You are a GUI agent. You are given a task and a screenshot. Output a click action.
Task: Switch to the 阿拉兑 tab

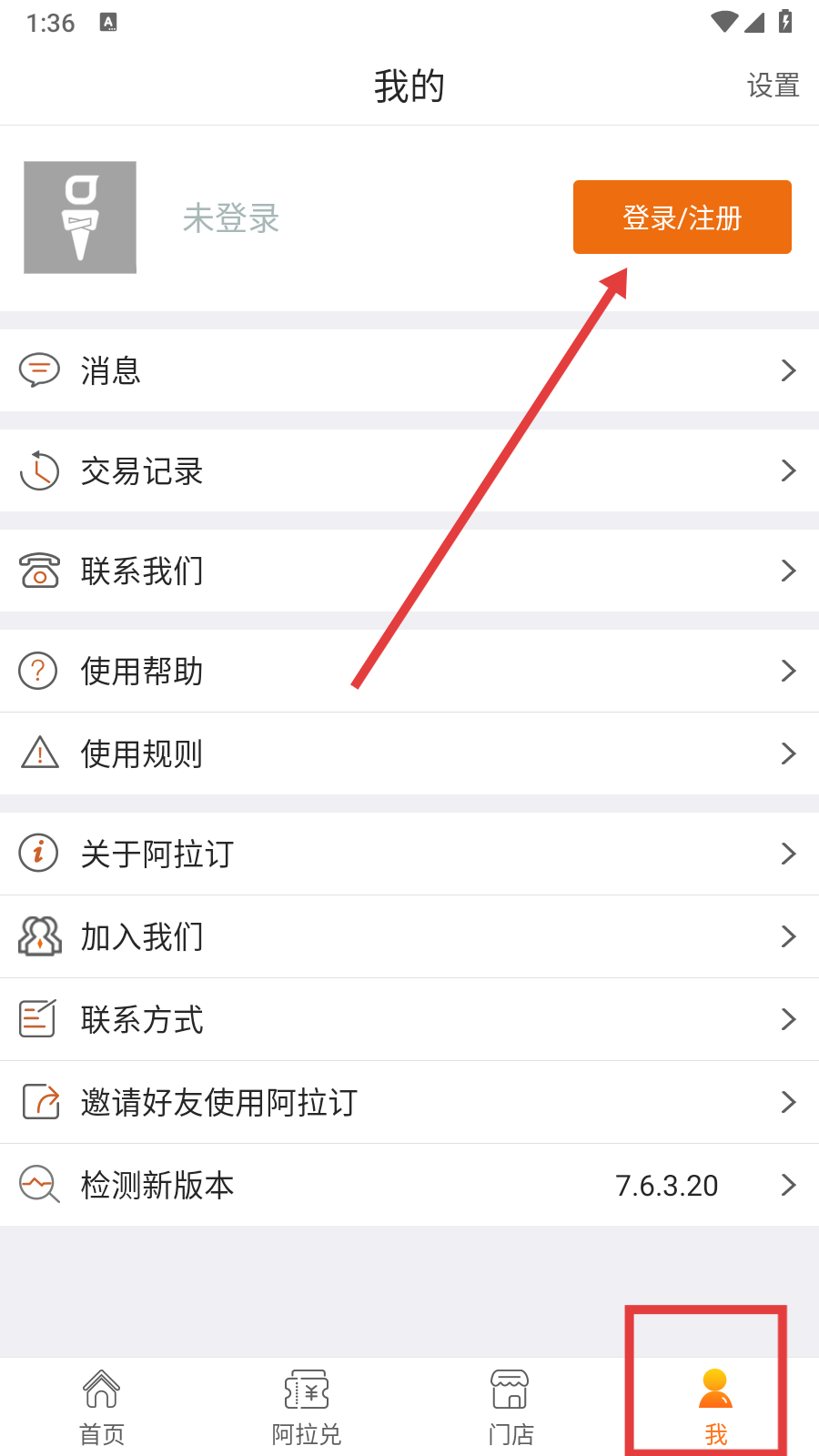click(x=307, y=1407)
